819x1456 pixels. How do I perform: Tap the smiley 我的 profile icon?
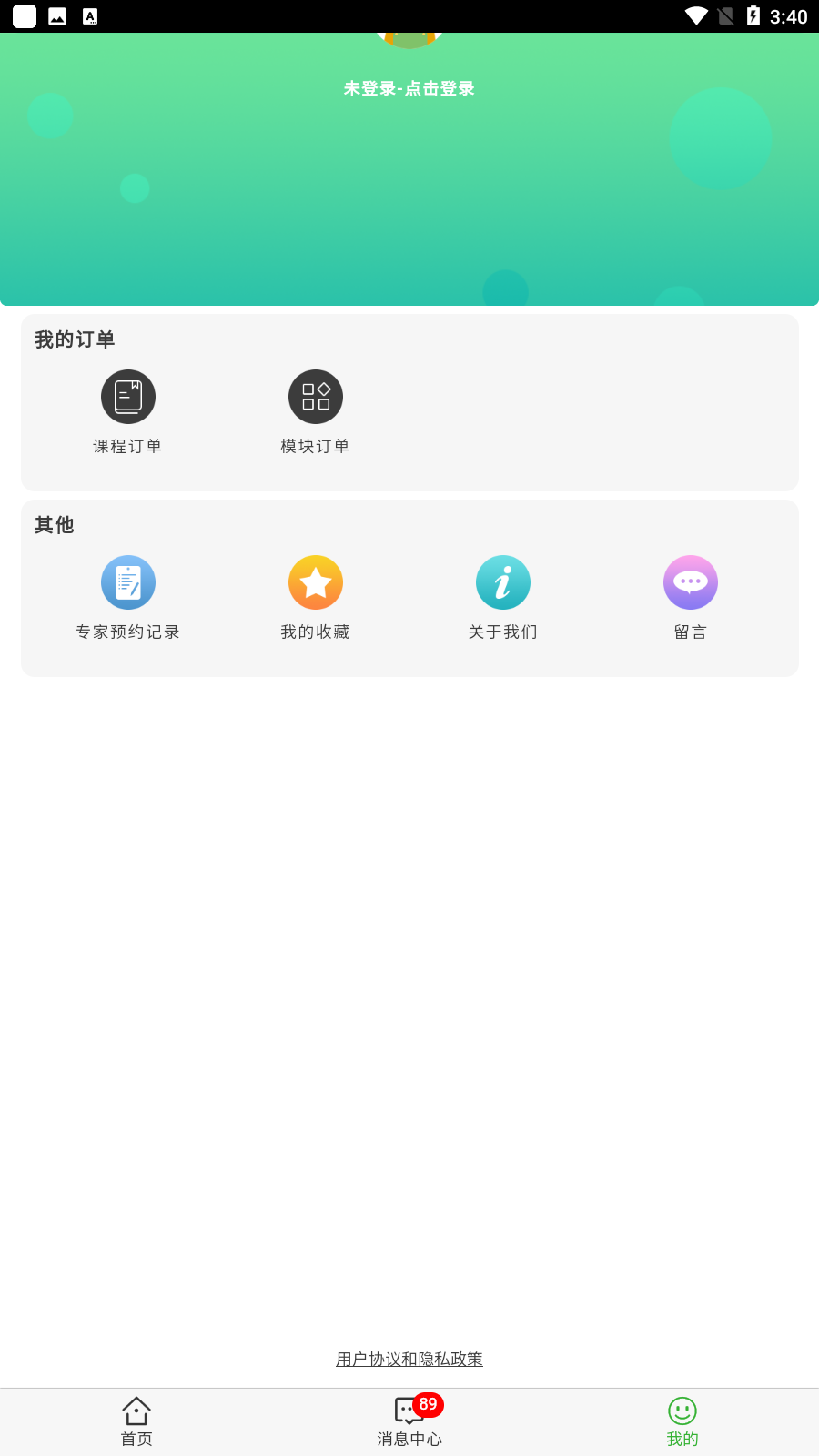coord(682,1410)
